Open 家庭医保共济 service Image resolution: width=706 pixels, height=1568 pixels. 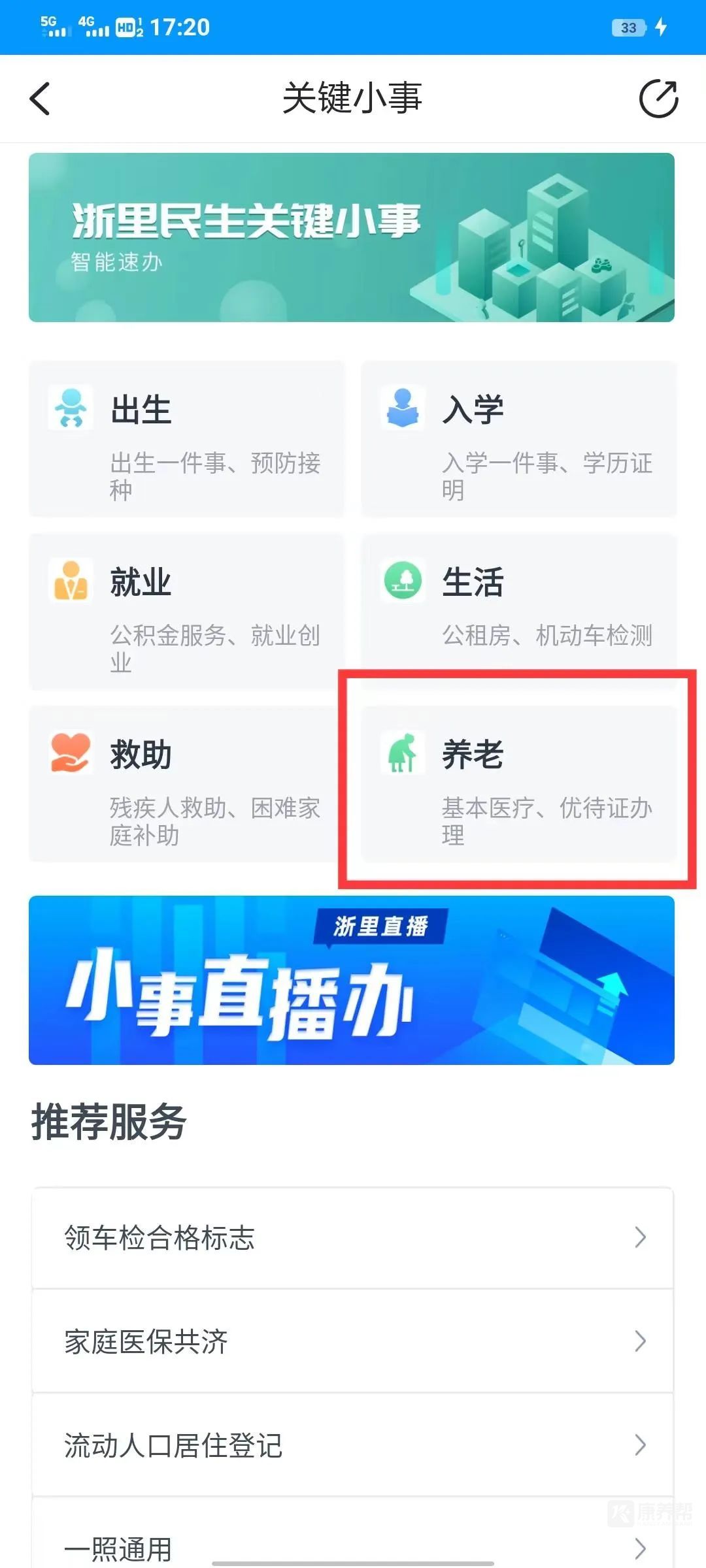point(352,1341)
